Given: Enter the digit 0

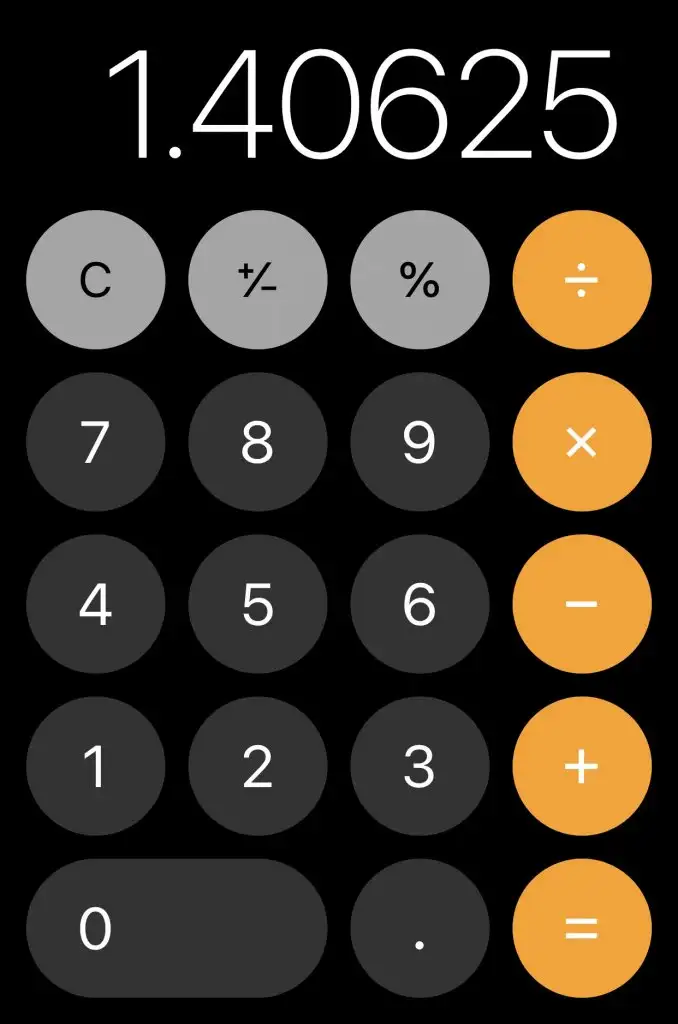Looking at the screenshot, I should [176, 928].
